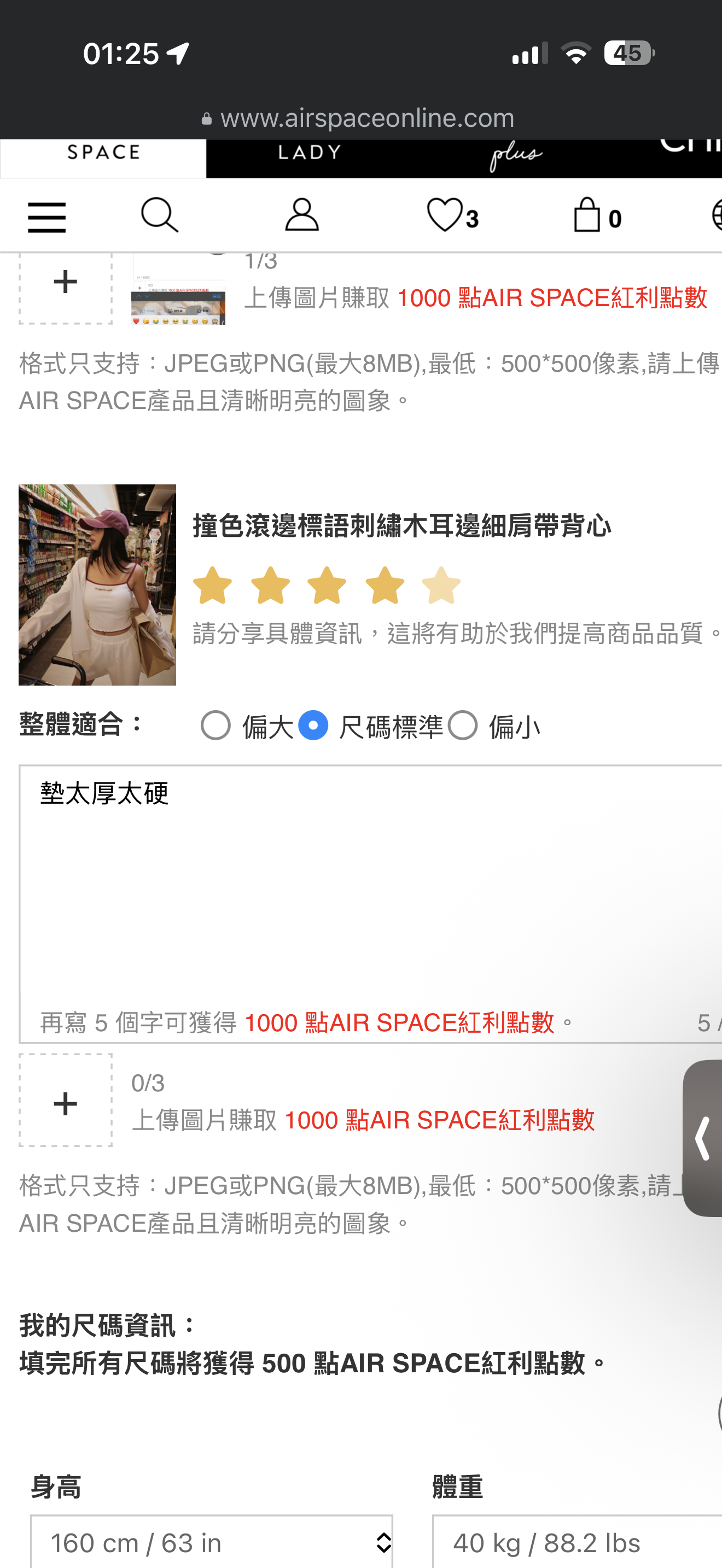The height and width of the screenshot is (1568, 722).
Task: Rate the tank top five stars
Action: [441, 586]
